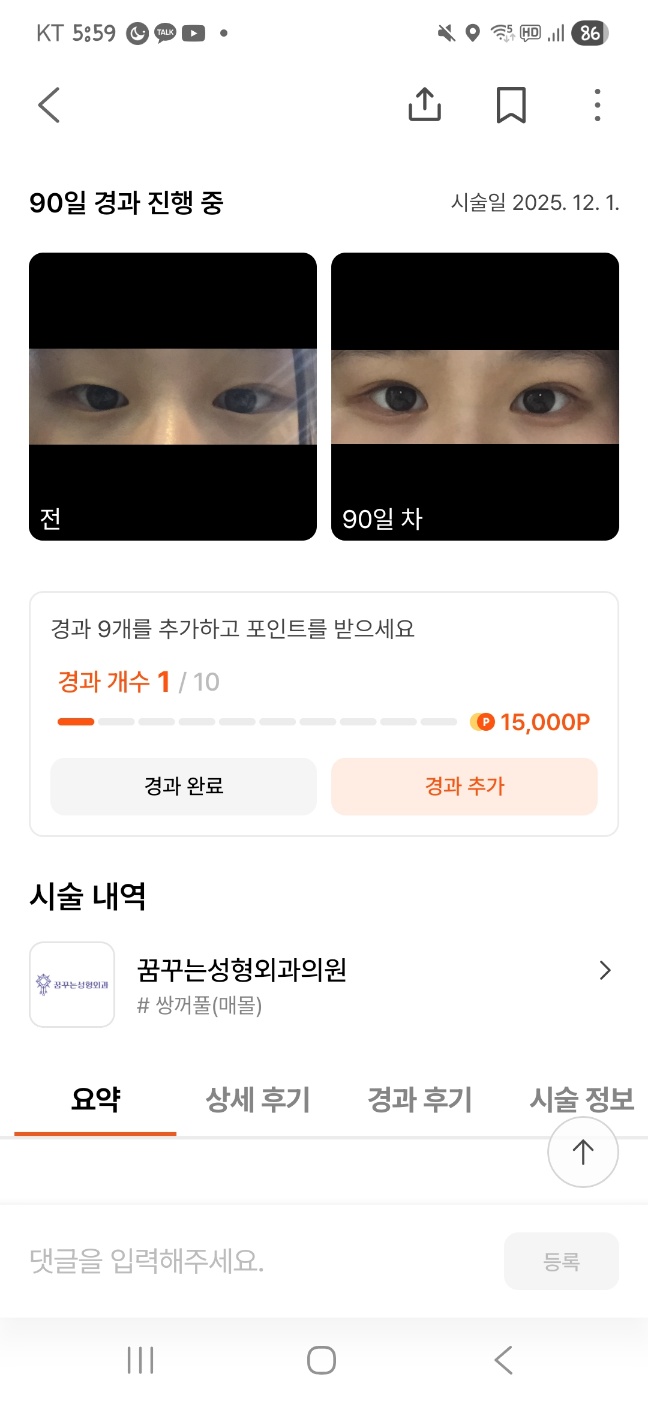Viewport: 648px width, 1404px height.
Task: View the 전 (before) photo
Action: click(173, 397)
